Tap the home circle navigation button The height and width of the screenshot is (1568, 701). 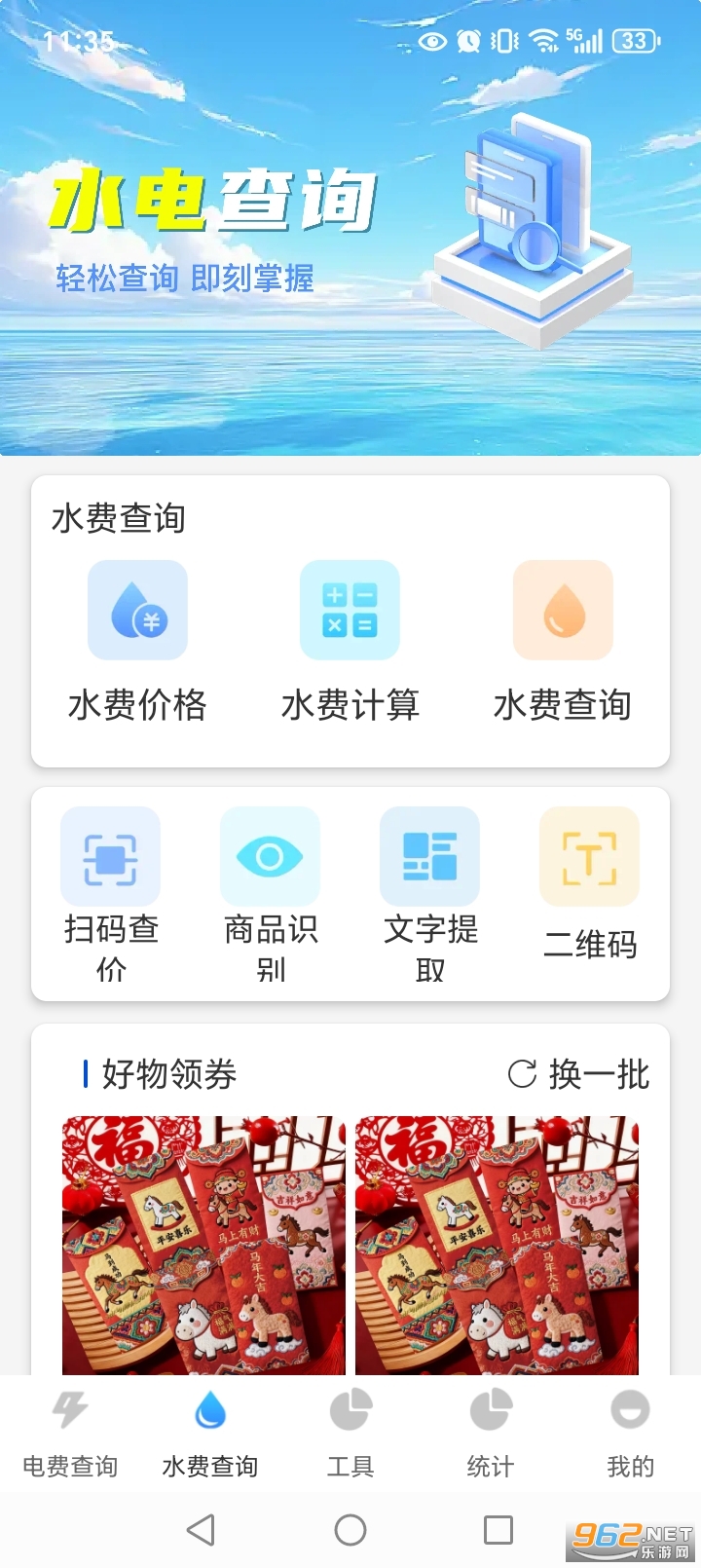pyautogui.click(x=350, y=1529)
